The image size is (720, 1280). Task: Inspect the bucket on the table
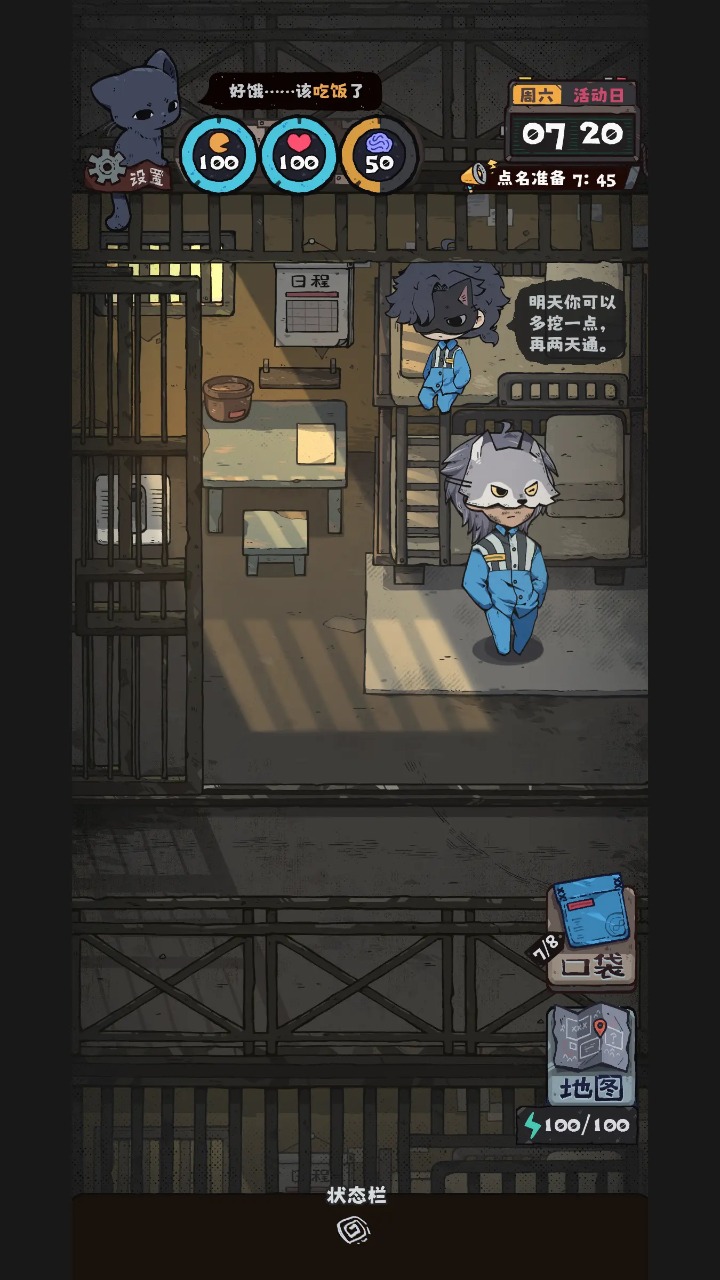point(228,398)
